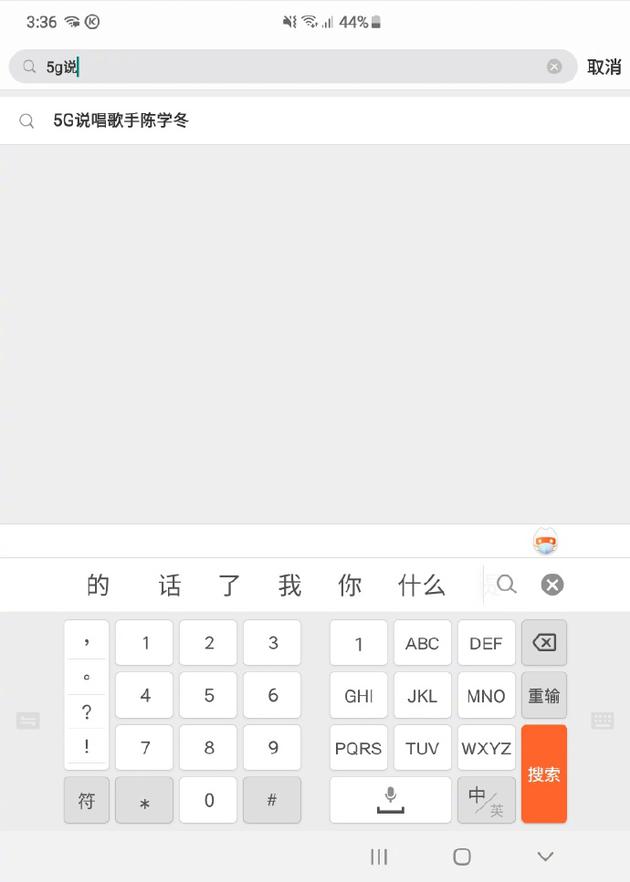
Task: Pick the candidate word 话
Action: coord(170,585)
